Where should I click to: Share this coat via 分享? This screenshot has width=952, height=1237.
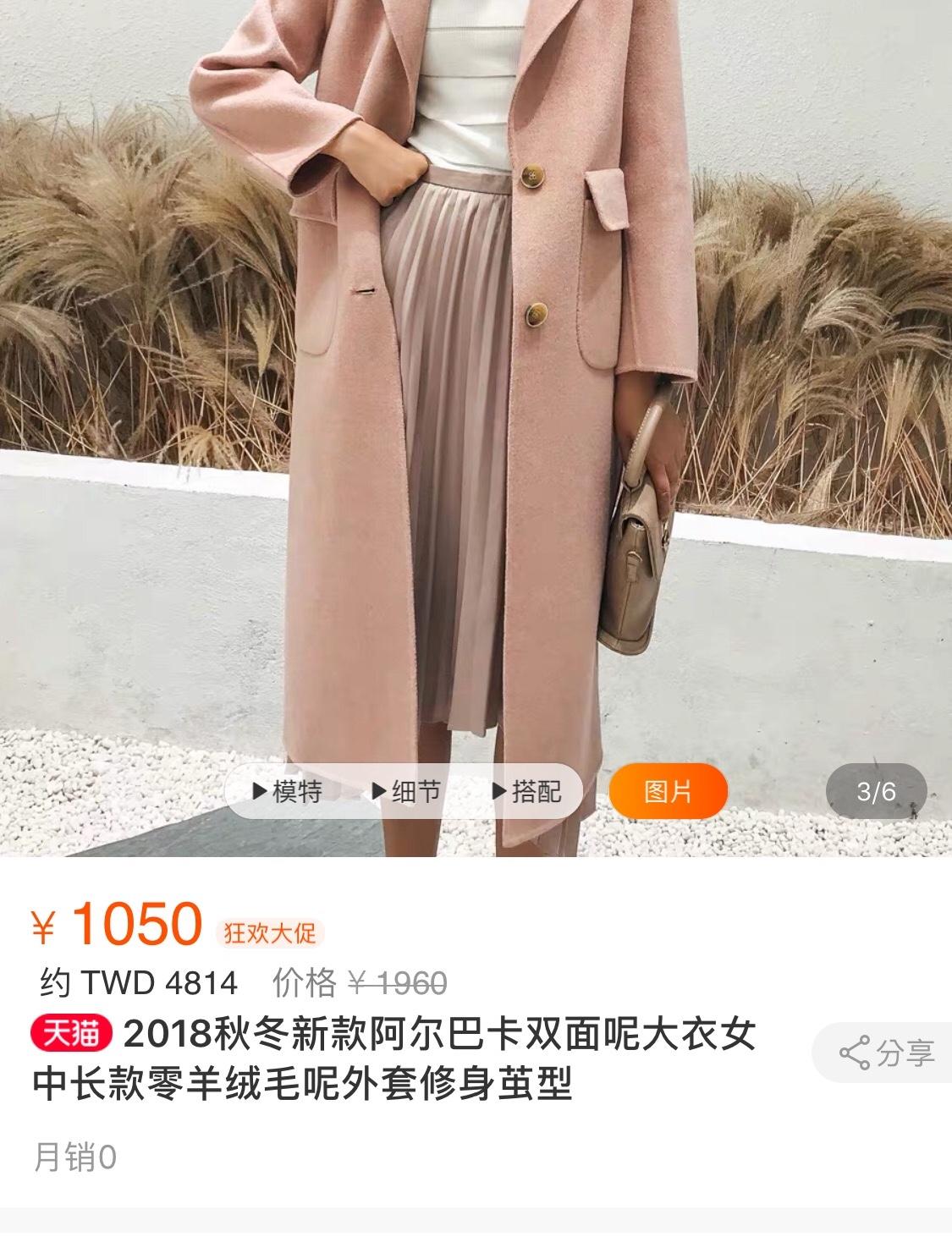(x=887, y=1053)
